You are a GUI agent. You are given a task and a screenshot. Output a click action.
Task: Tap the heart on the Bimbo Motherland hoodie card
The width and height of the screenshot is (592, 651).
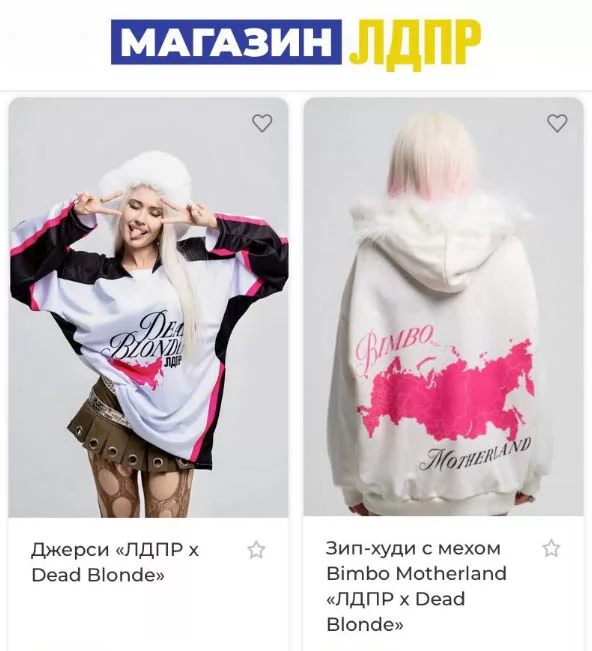pyautogui.click(x=557, y=123)
